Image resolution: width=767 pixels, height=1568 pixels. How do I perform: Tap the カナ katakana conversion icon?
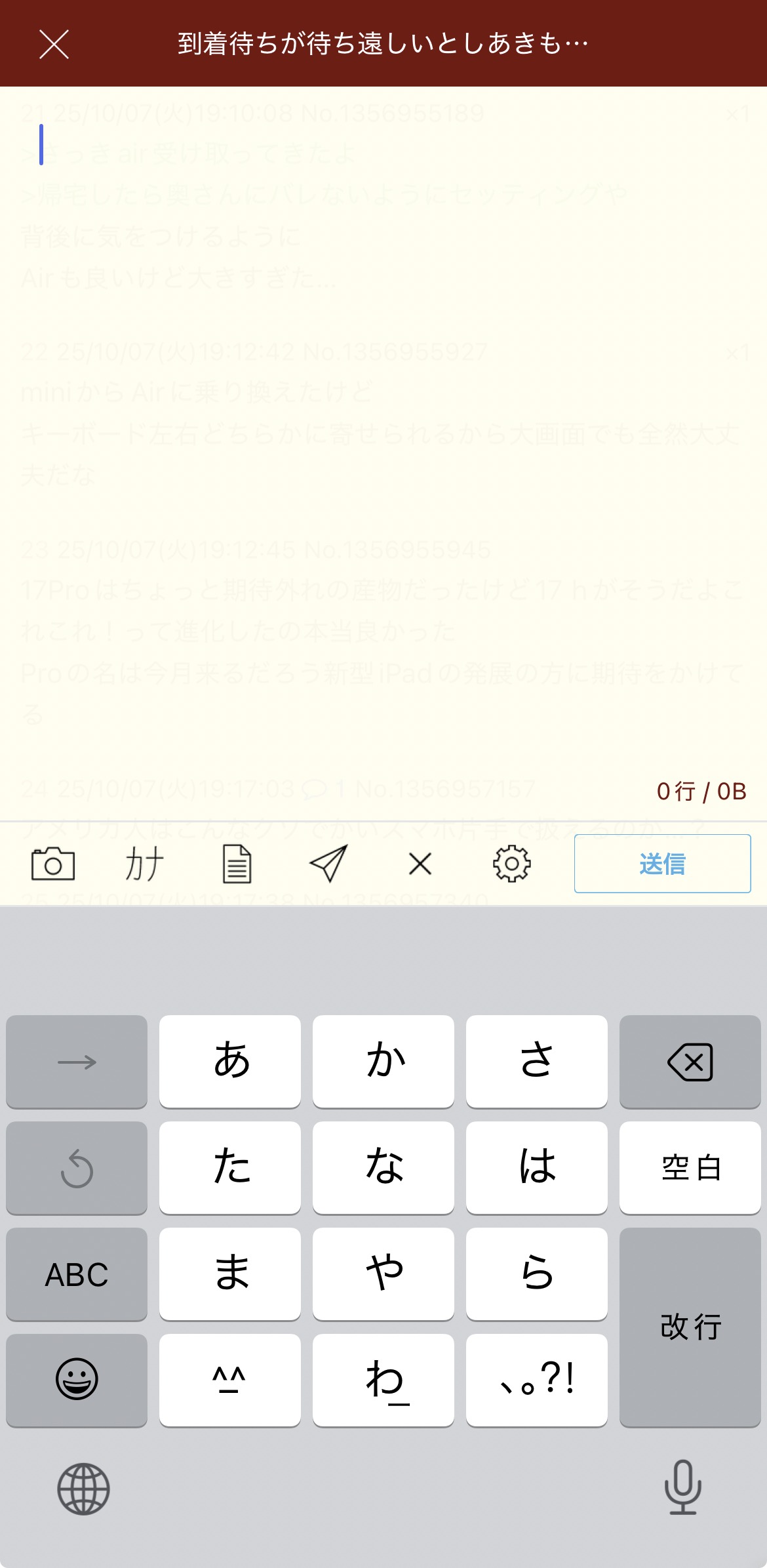coord(144,864)
